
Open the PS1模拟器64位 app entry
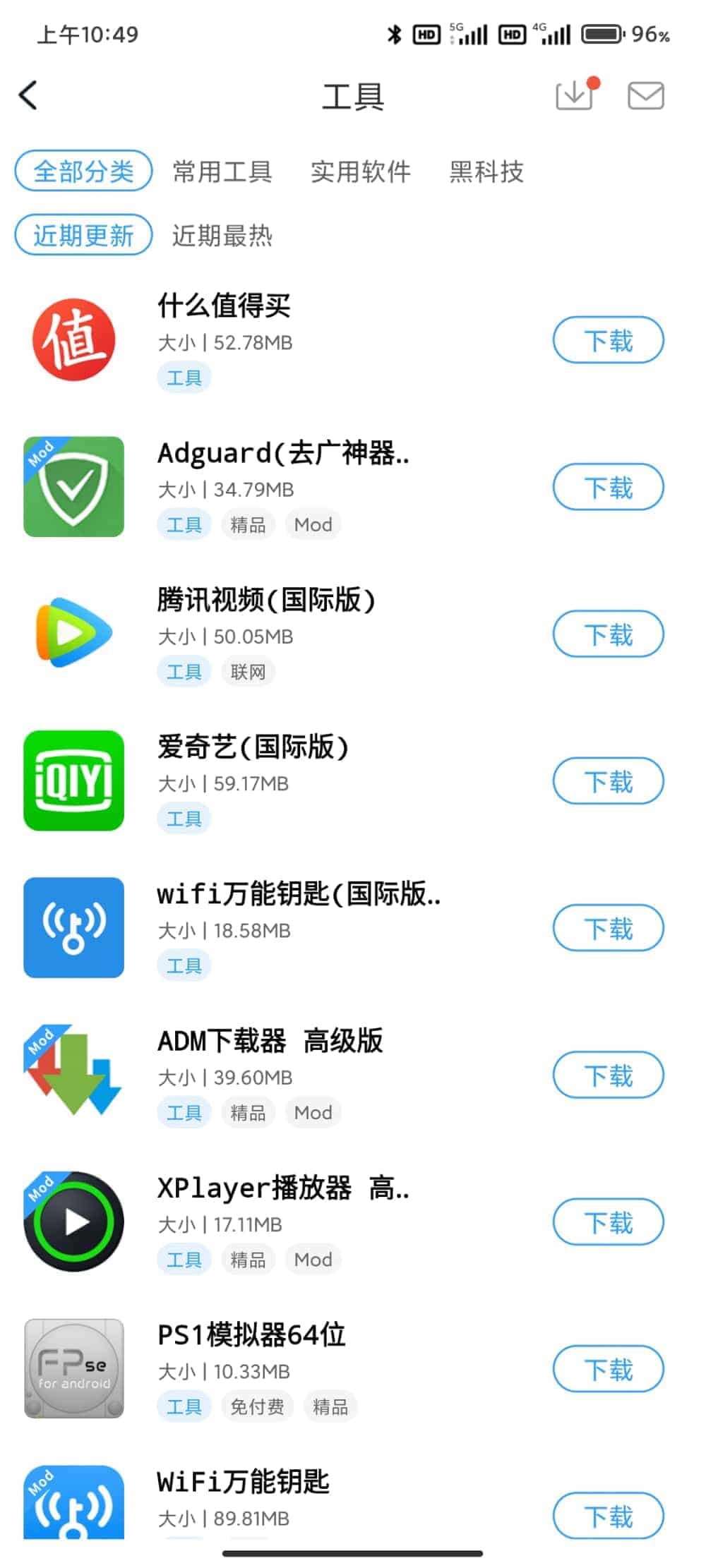pos(282,1369)
